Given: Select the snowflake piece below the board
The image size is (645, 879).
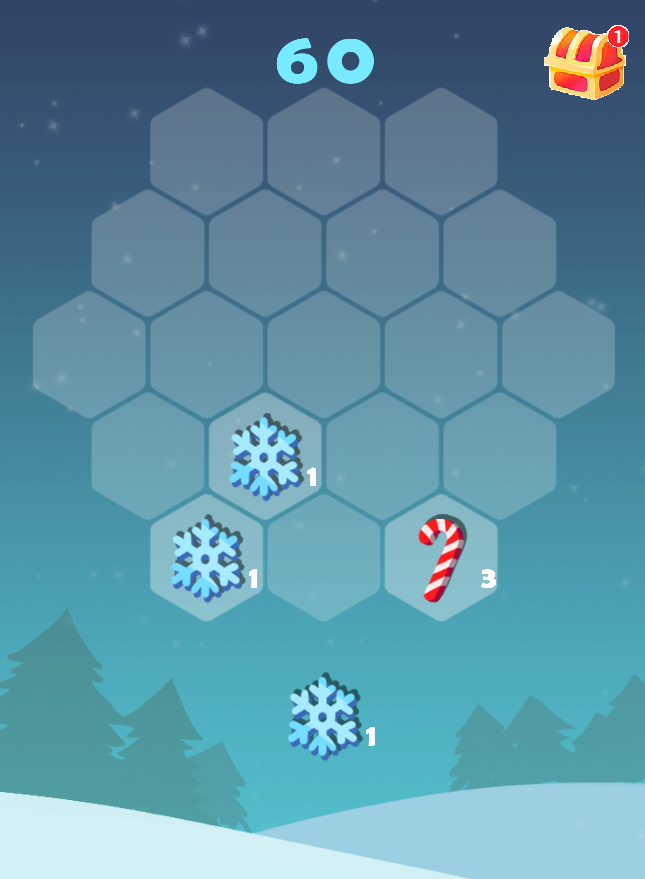Looking at the screenshot, I should [x=324, y=716].
